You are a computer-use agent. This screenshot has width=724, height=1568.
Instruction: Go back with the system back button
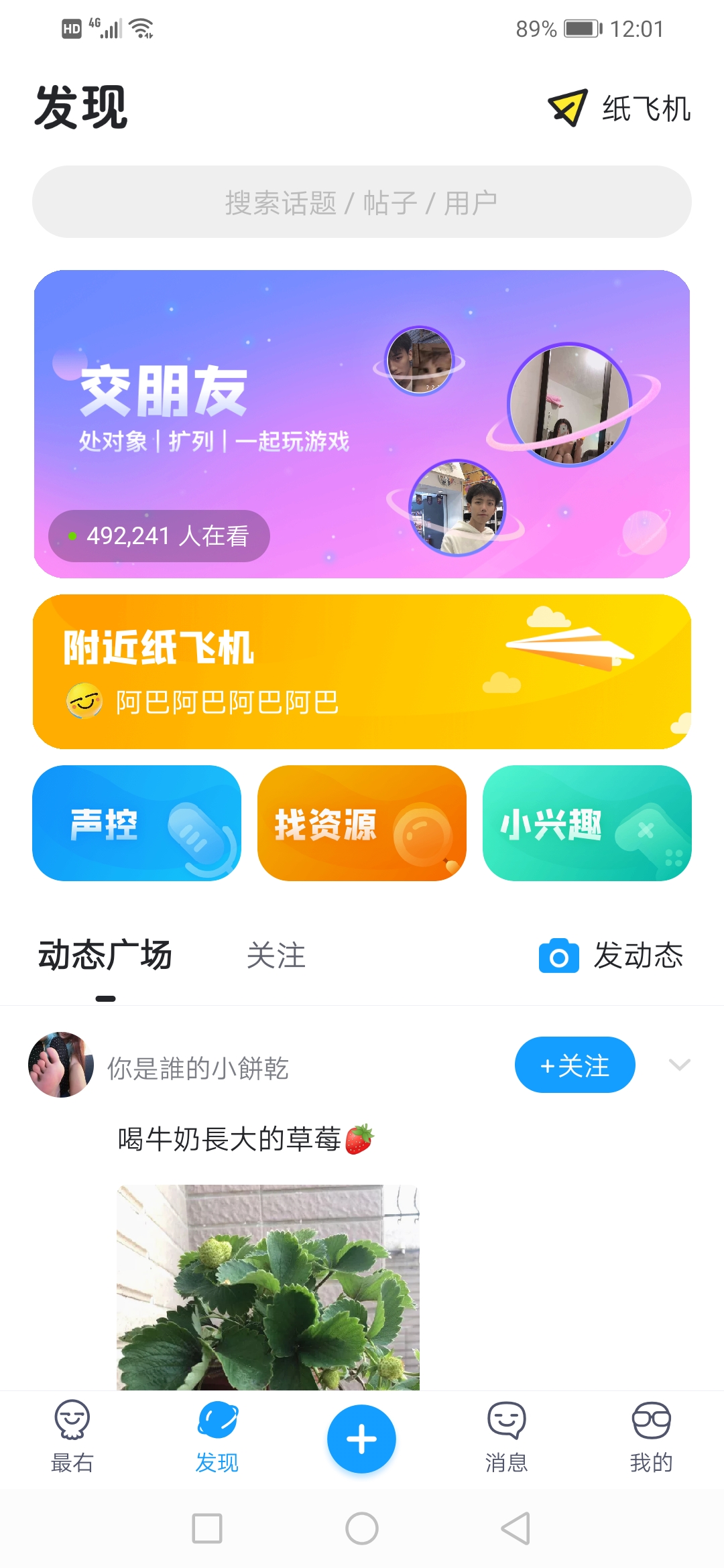click(516, 1528)
